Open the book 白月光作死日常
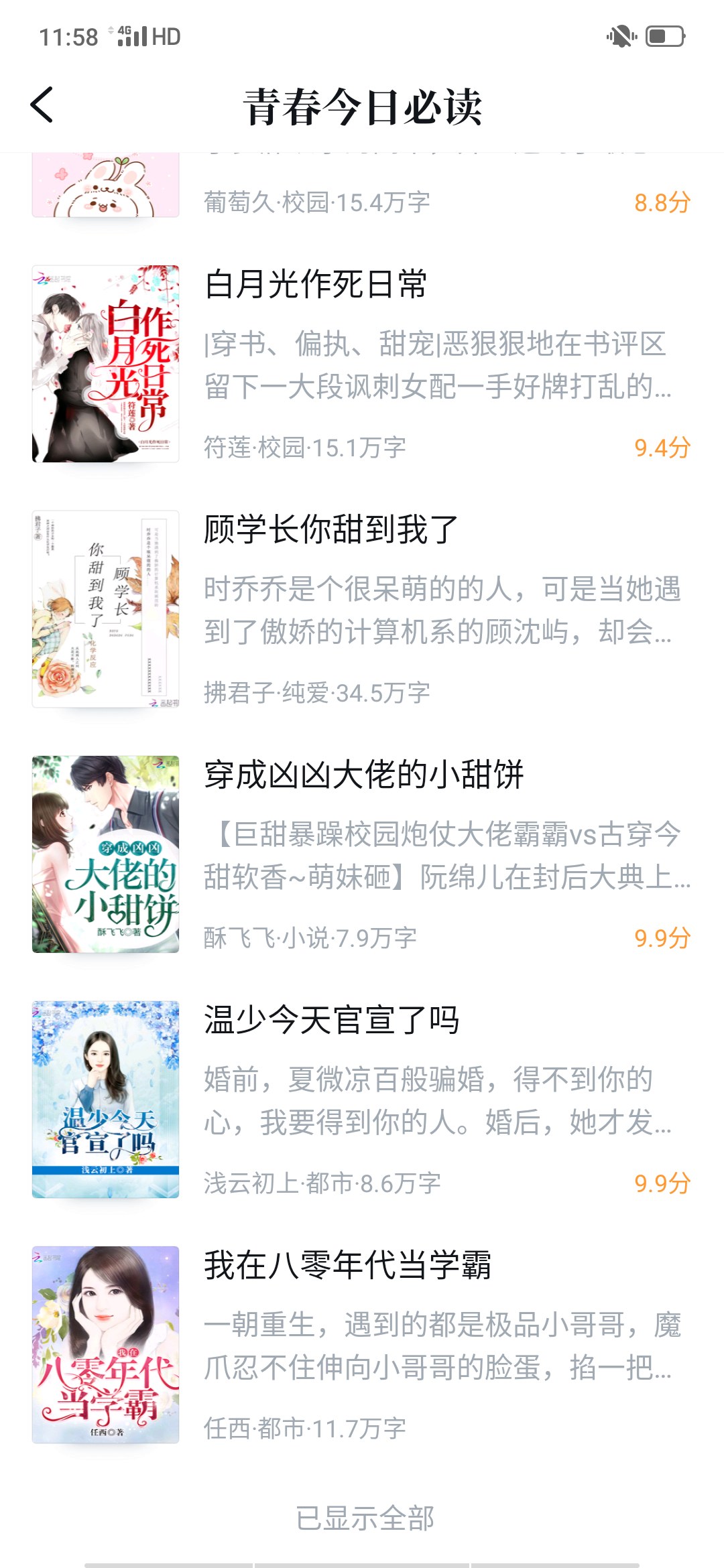This screenshot has width=724, height=1568. 362,364
